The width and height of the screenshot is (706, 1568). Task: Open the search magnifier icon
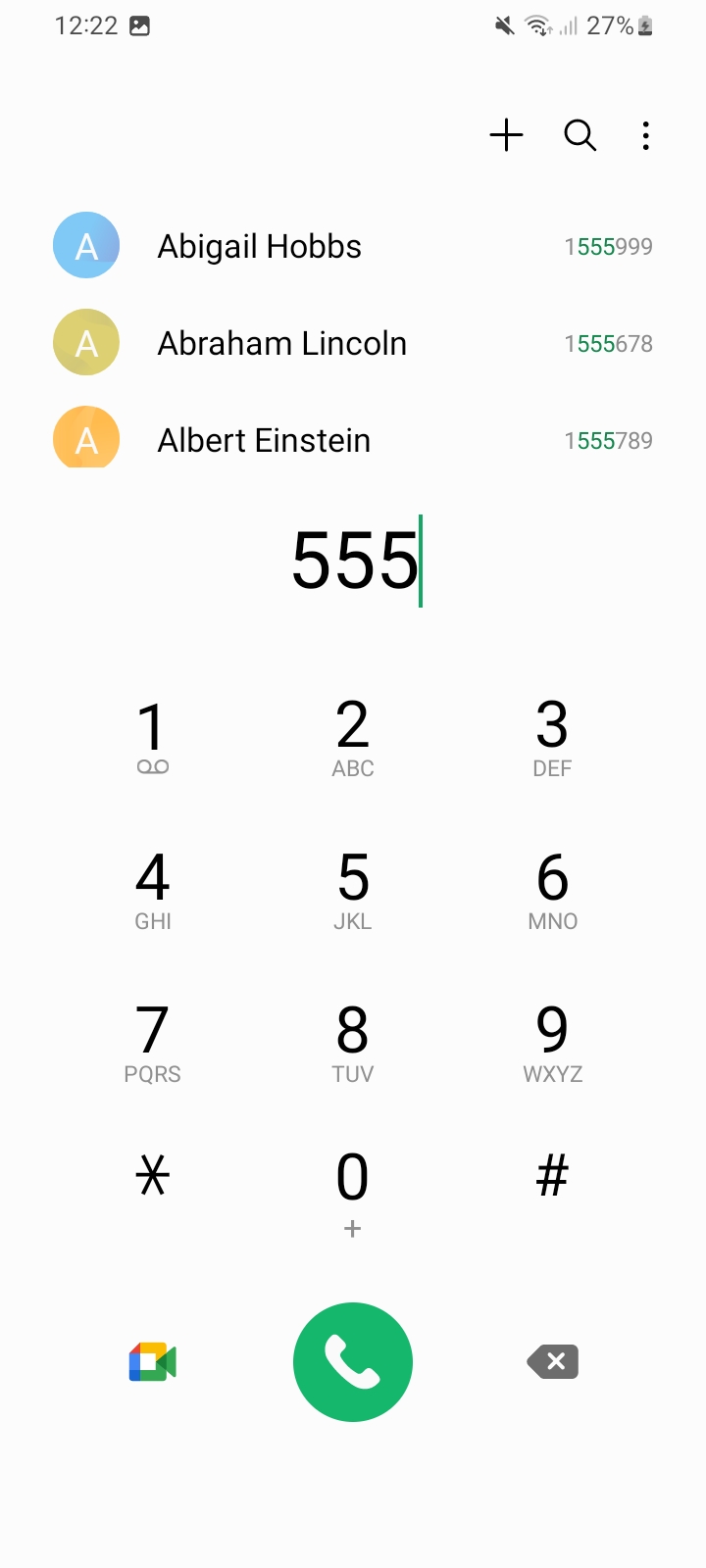[580, 135]
